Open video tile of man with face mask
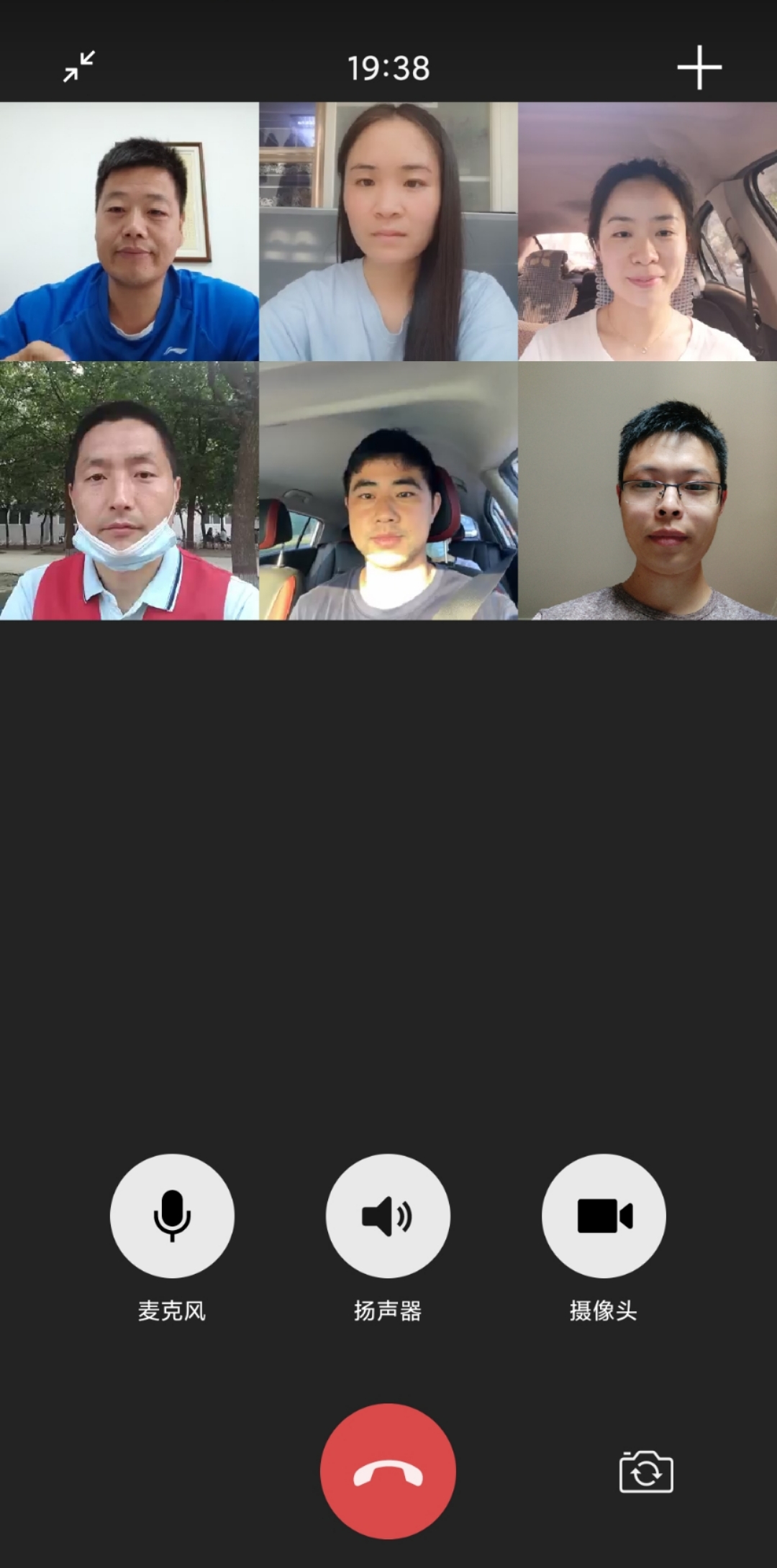Viewport: 777px width, 1568px height. tap(129, 491)
